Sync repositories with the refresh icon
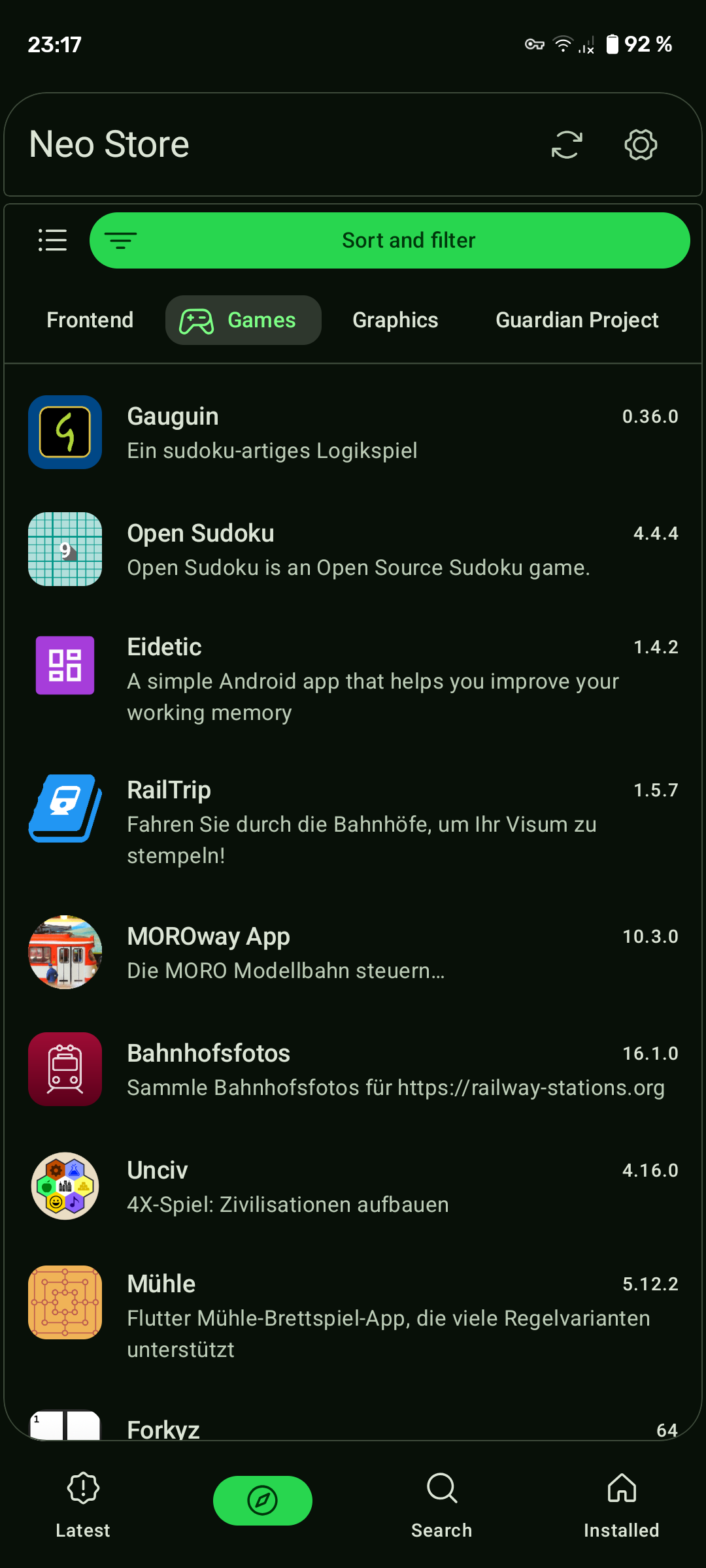Screen dimensions: 706x1568 pyautogui.click(x=567, y=144)
